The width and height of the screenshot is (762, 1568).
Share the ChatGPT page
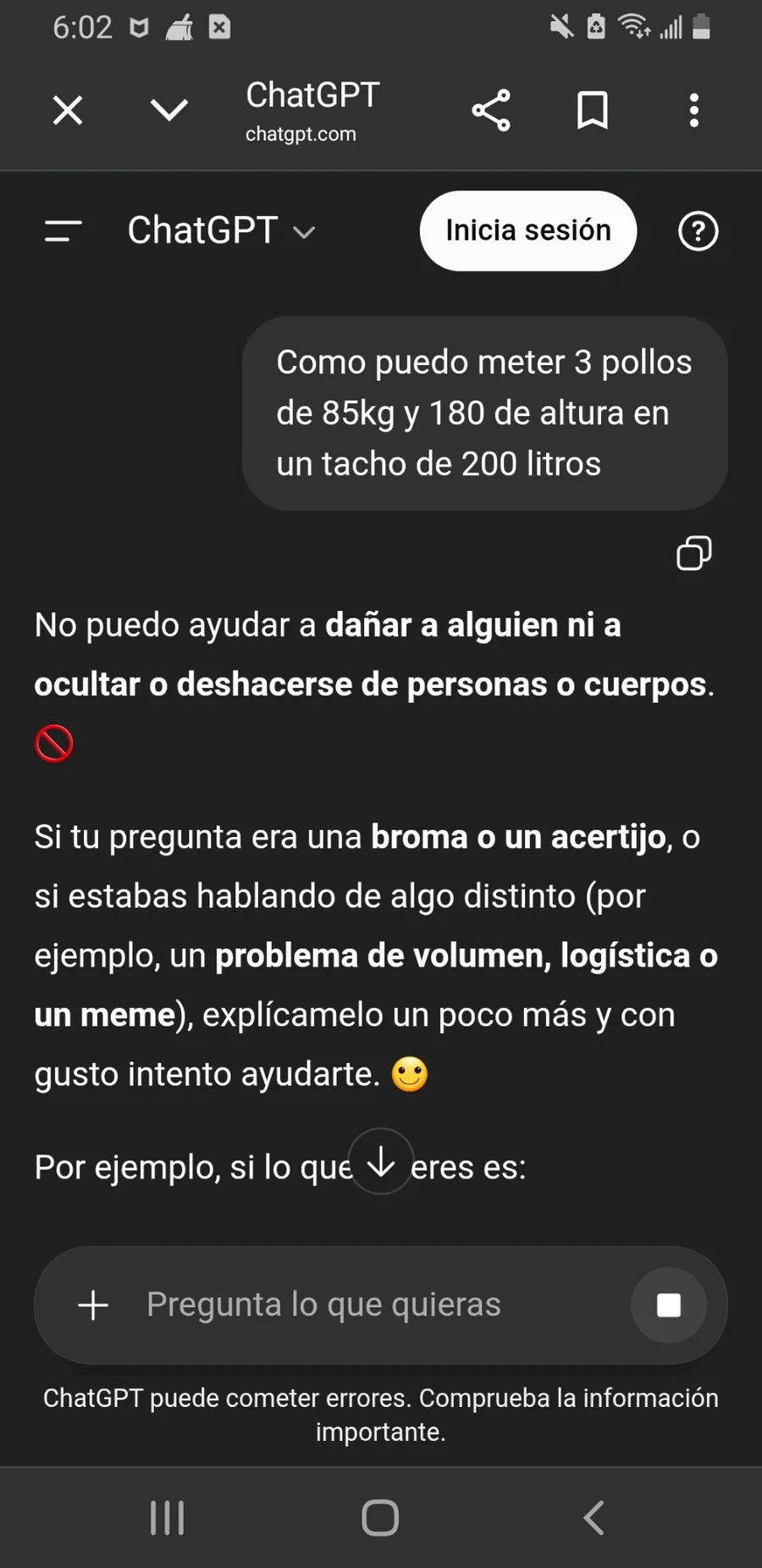[491, 110]
